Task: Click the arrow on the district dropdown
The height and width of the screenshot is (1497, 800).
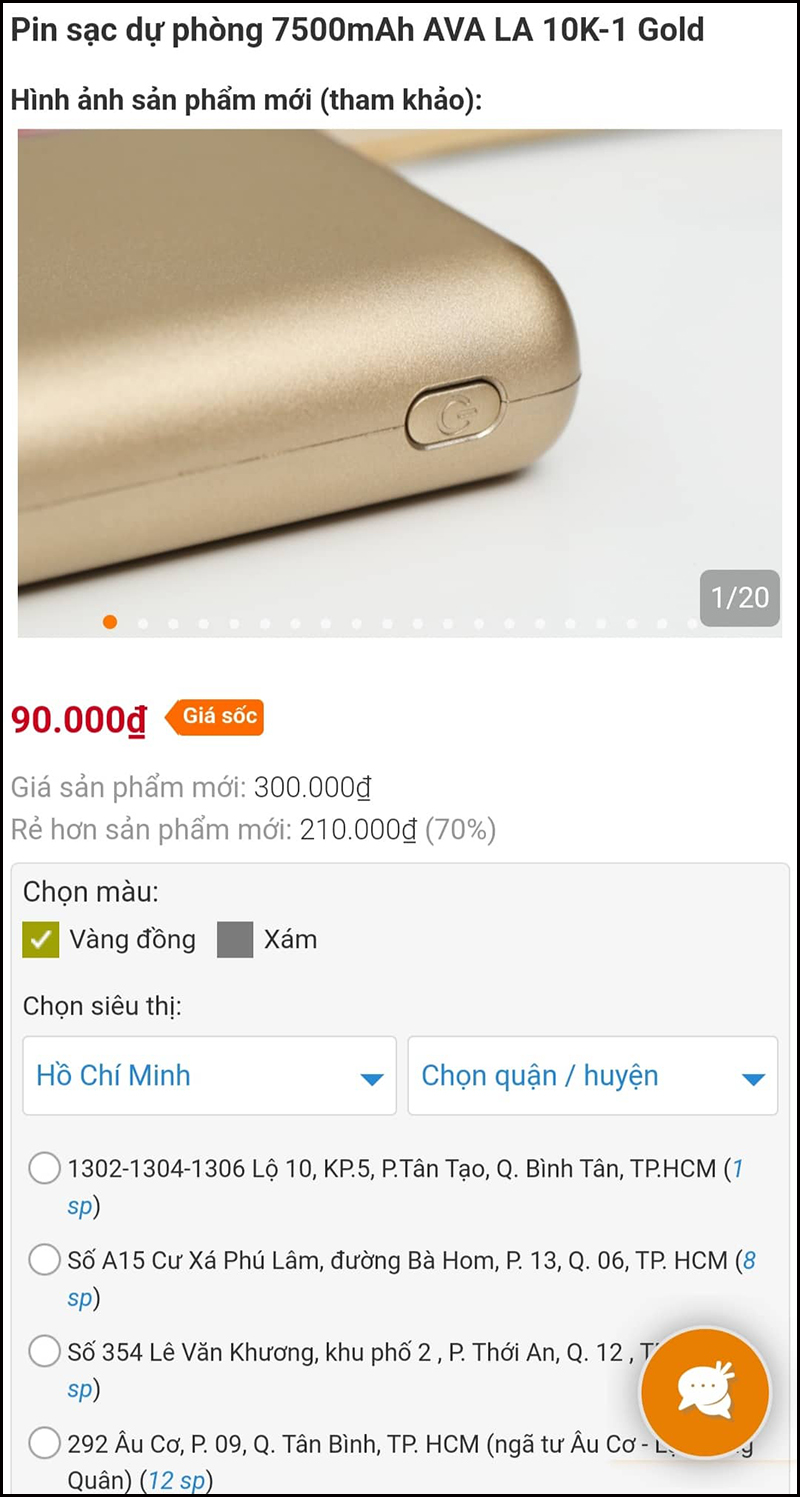Action: 754,1078
